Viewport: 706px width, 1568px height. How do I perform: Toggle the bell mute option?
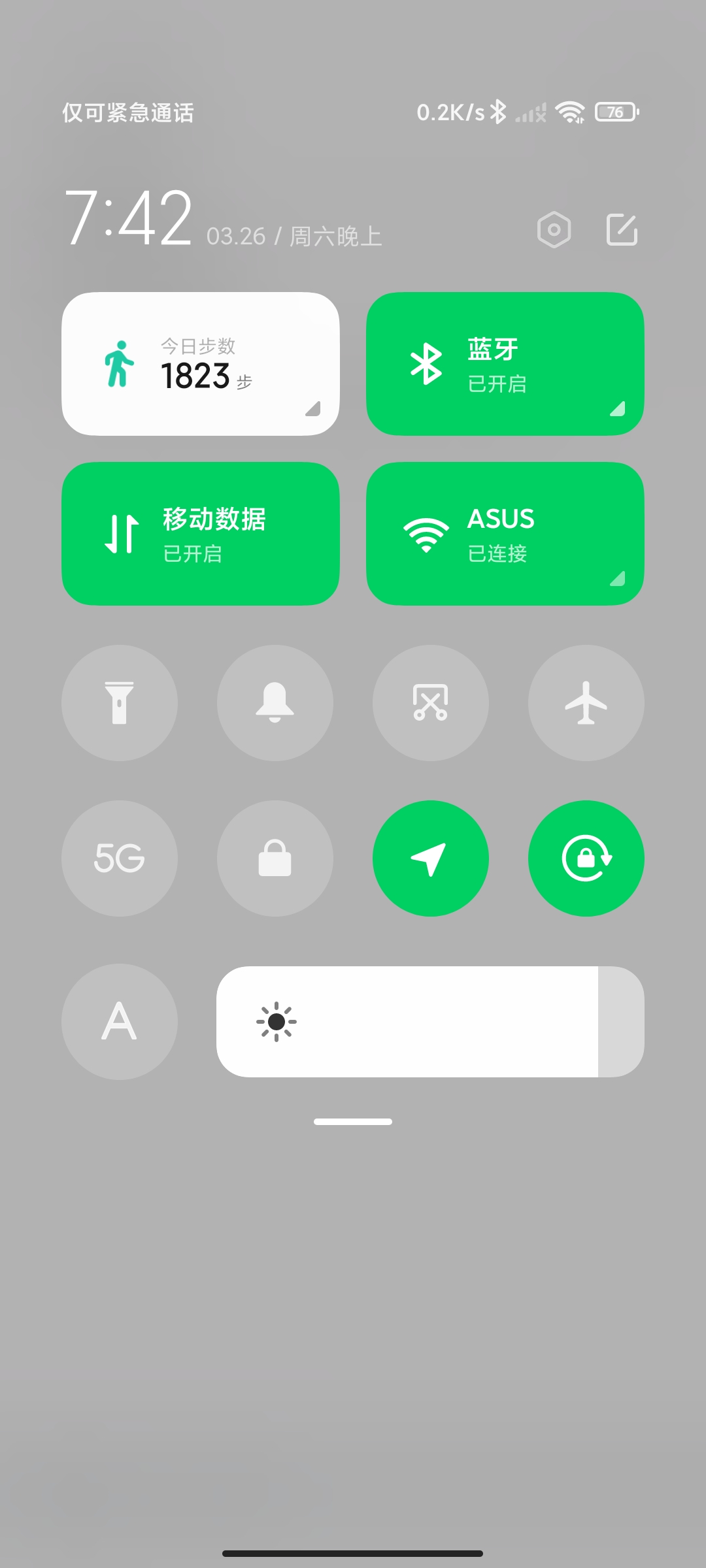(x=275, y=703)
